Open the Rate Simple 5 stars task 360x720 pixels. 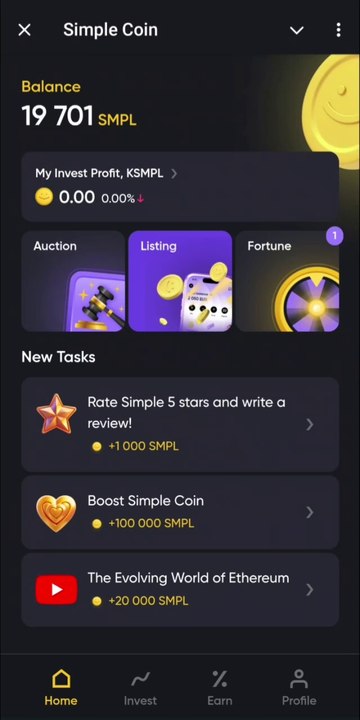180,424
